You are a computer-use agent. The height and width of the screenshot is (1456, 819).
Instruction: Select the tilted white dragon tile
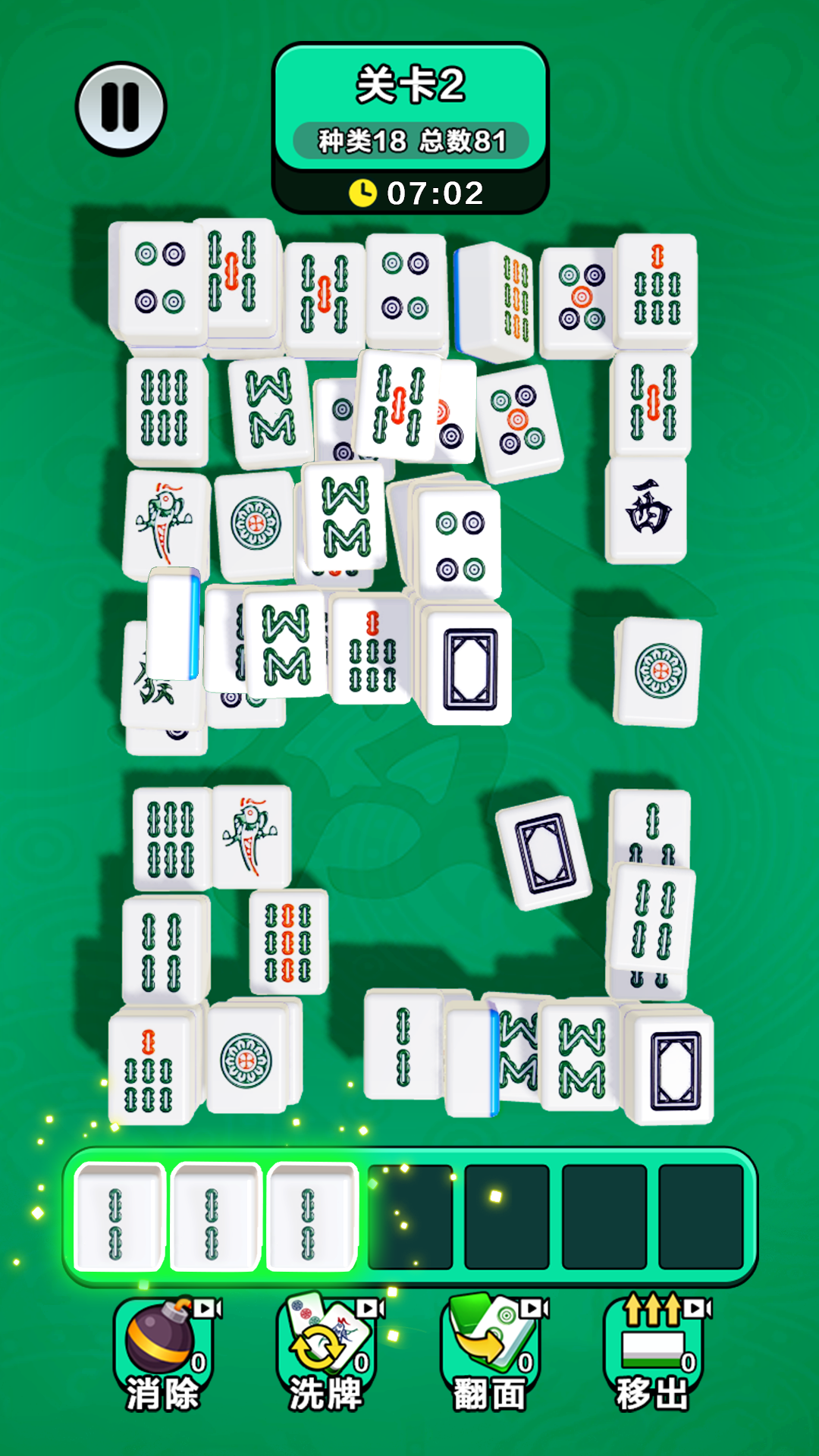point(543,852)
